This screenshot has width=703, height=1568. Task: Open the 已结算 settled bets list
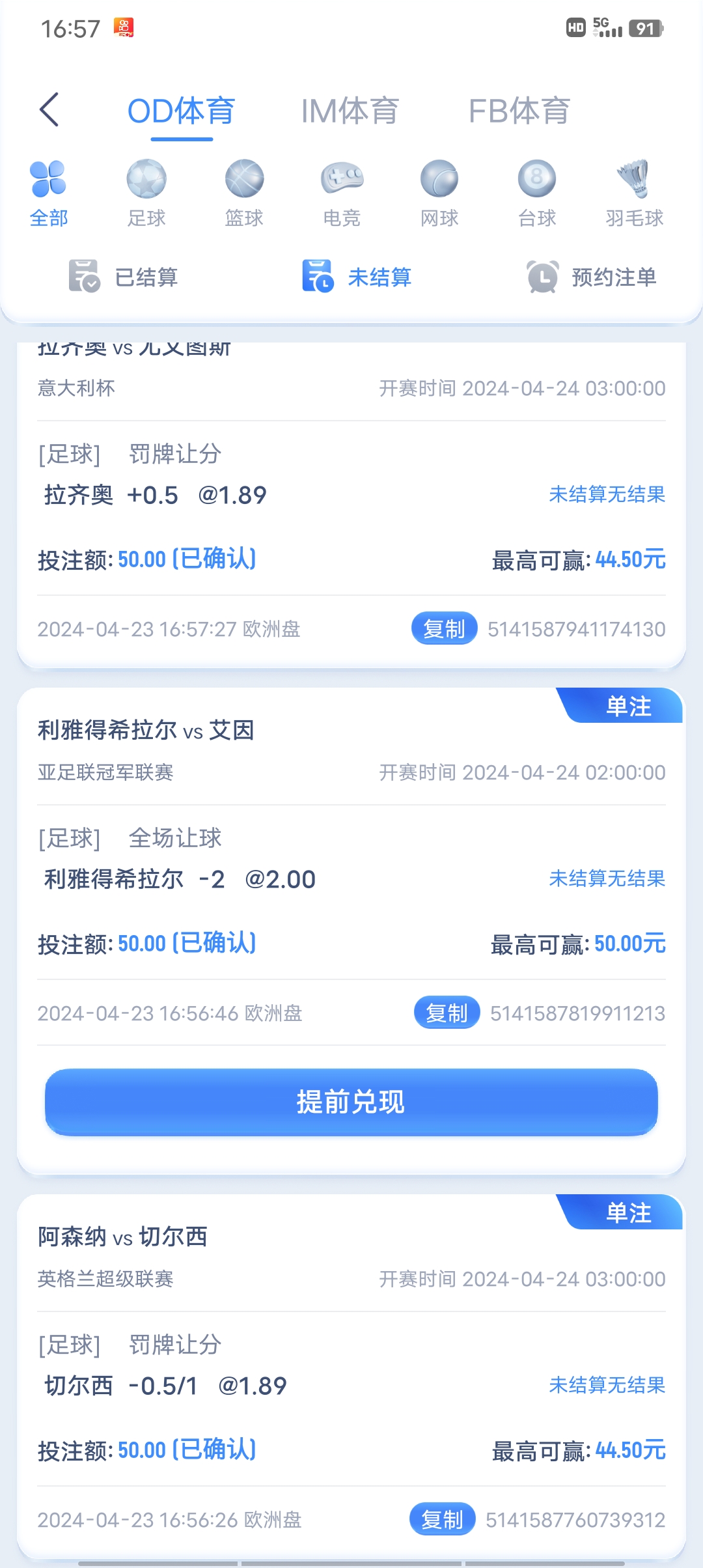click(124, 277)
